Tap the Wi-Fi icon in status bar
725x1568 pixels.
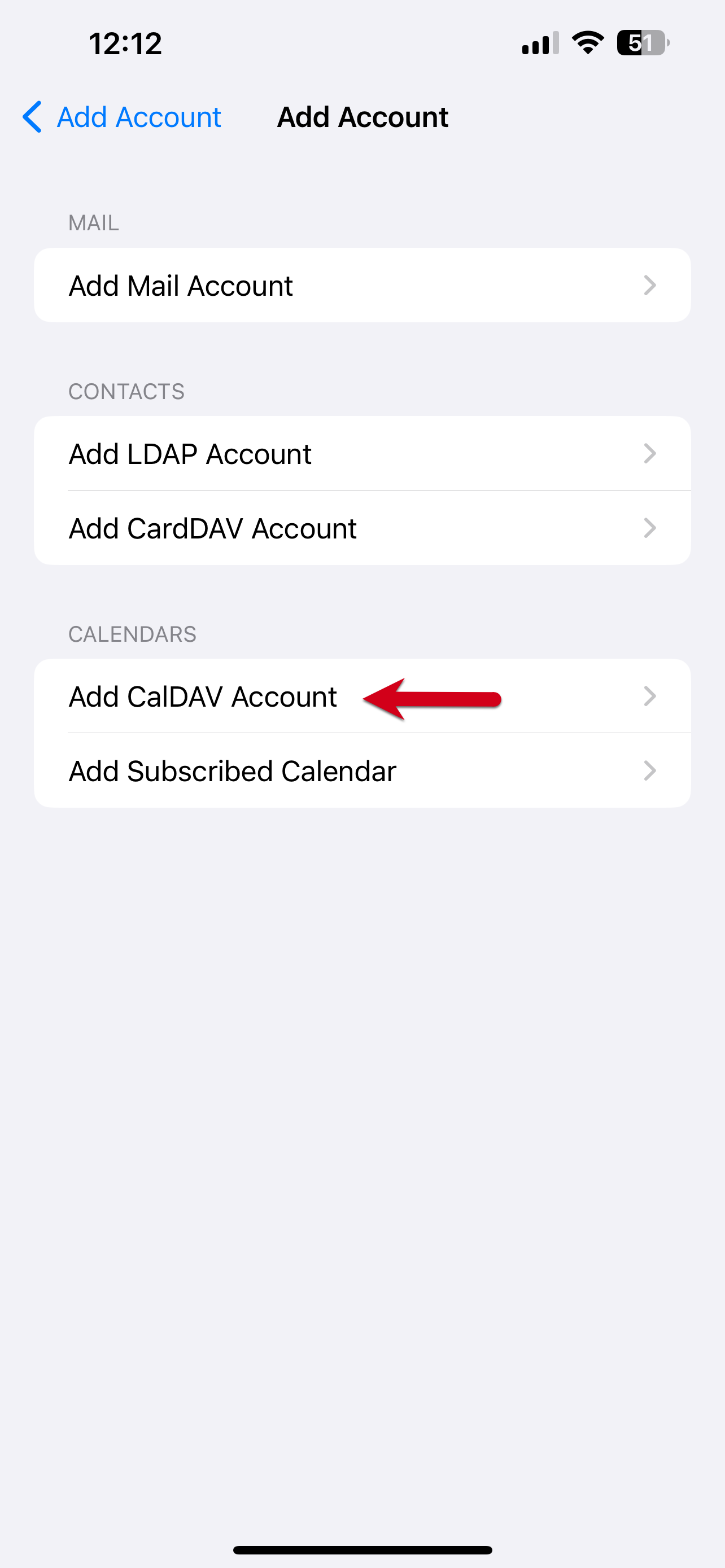click(x=586, y=42)
